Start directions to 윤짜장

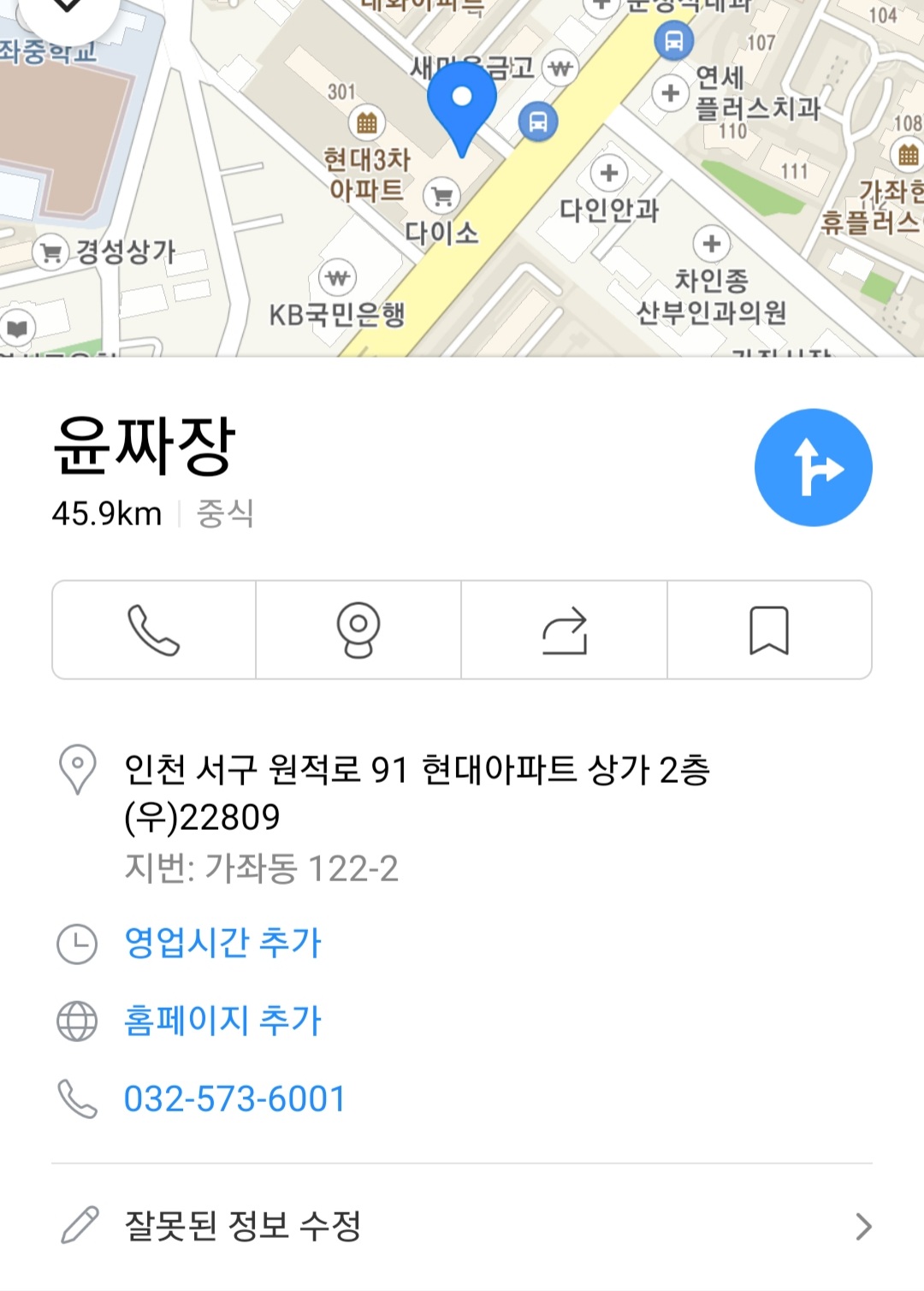(x=813, y=467)
